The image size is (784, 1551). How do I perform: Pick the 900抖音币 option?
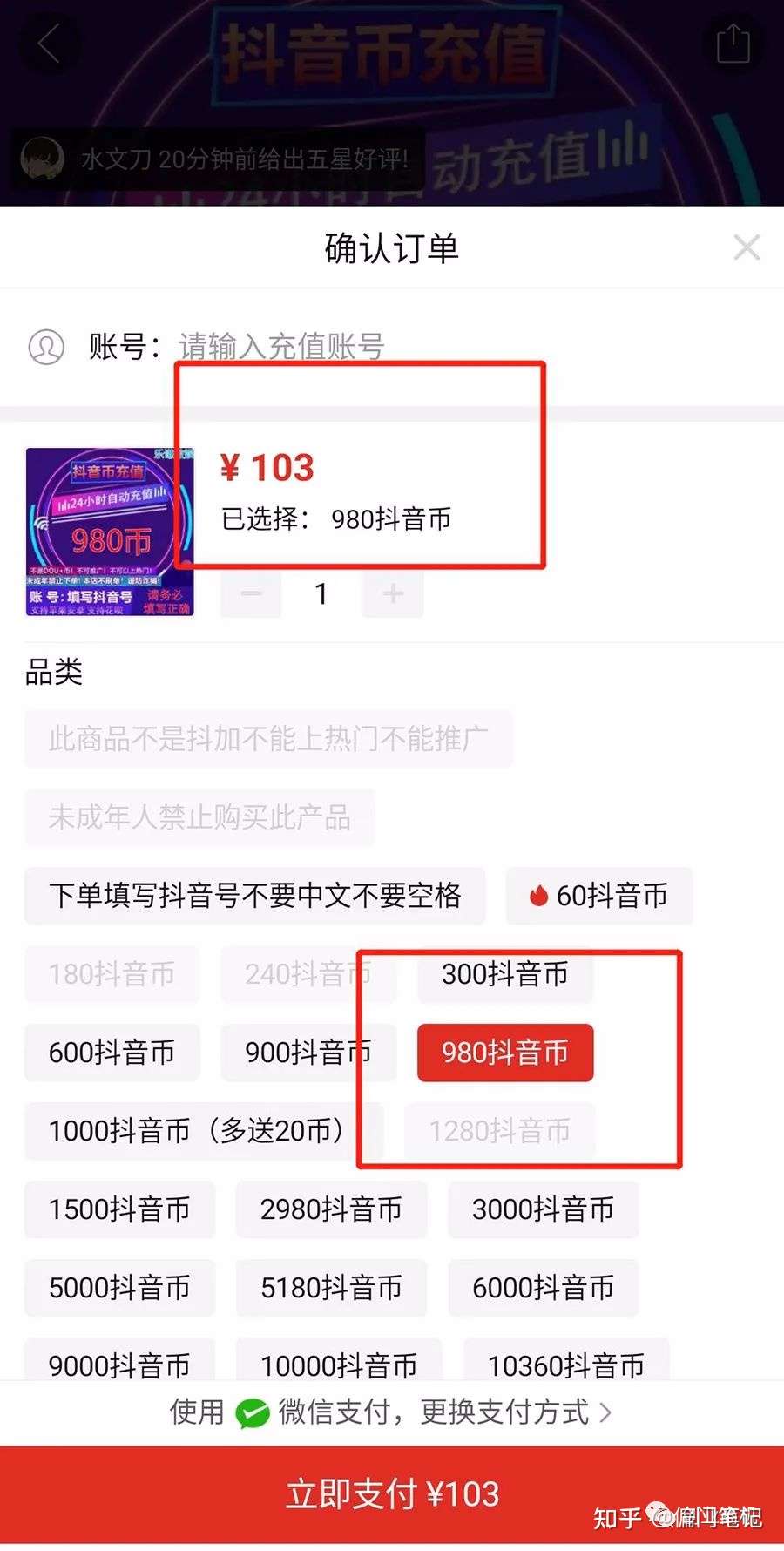(x=308, y=1053)
